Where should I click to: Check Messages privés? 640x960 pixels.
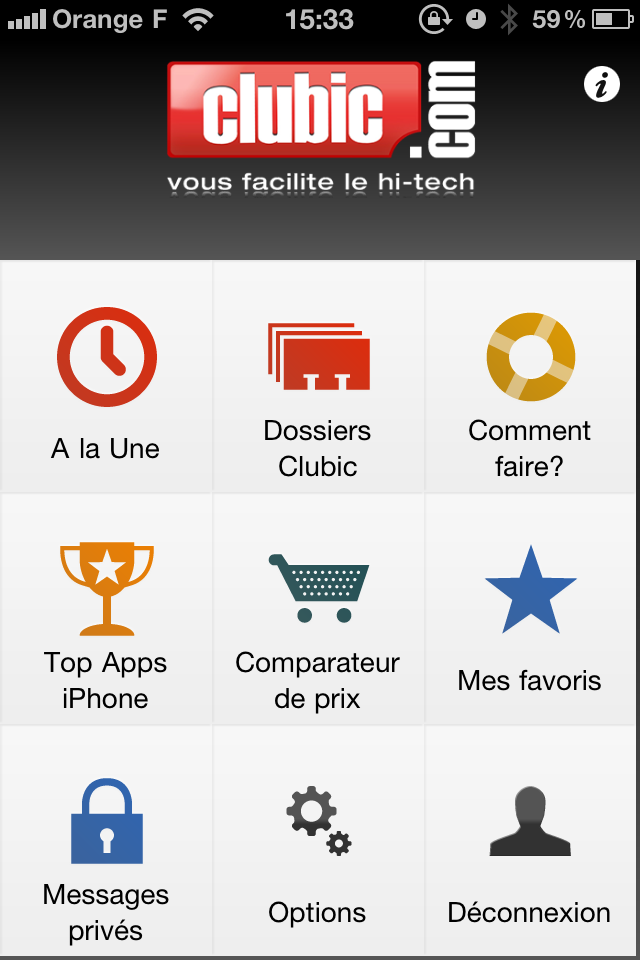[x=106, y=842]
